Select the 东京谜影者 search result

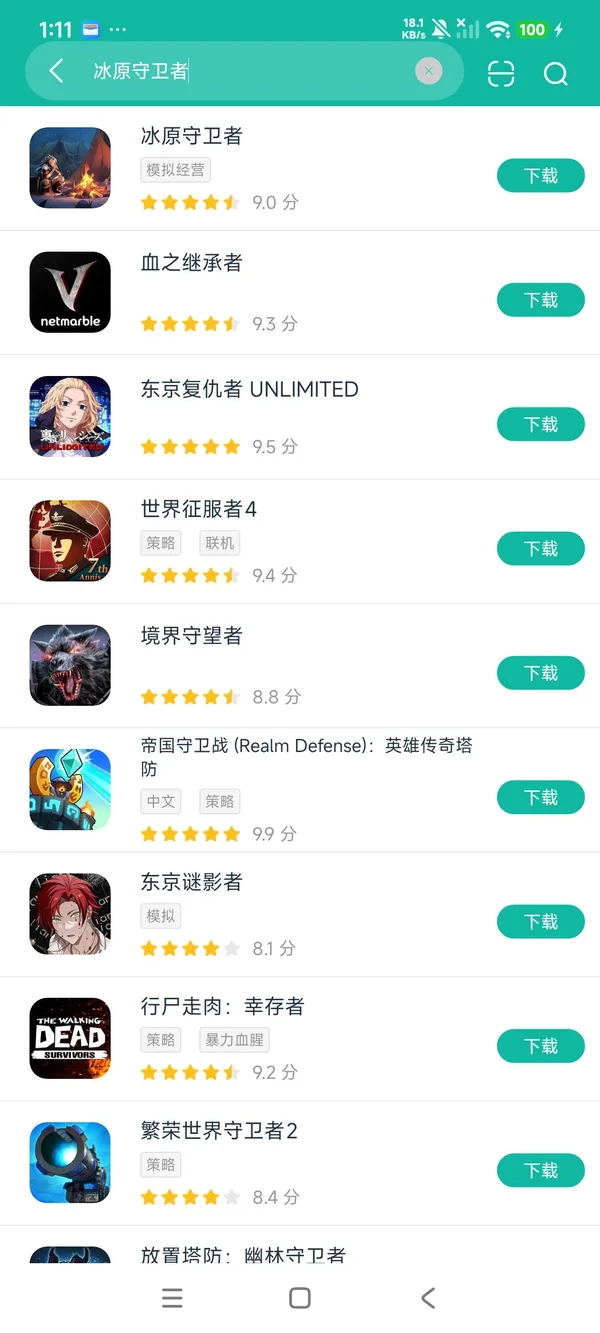(191, 883)
